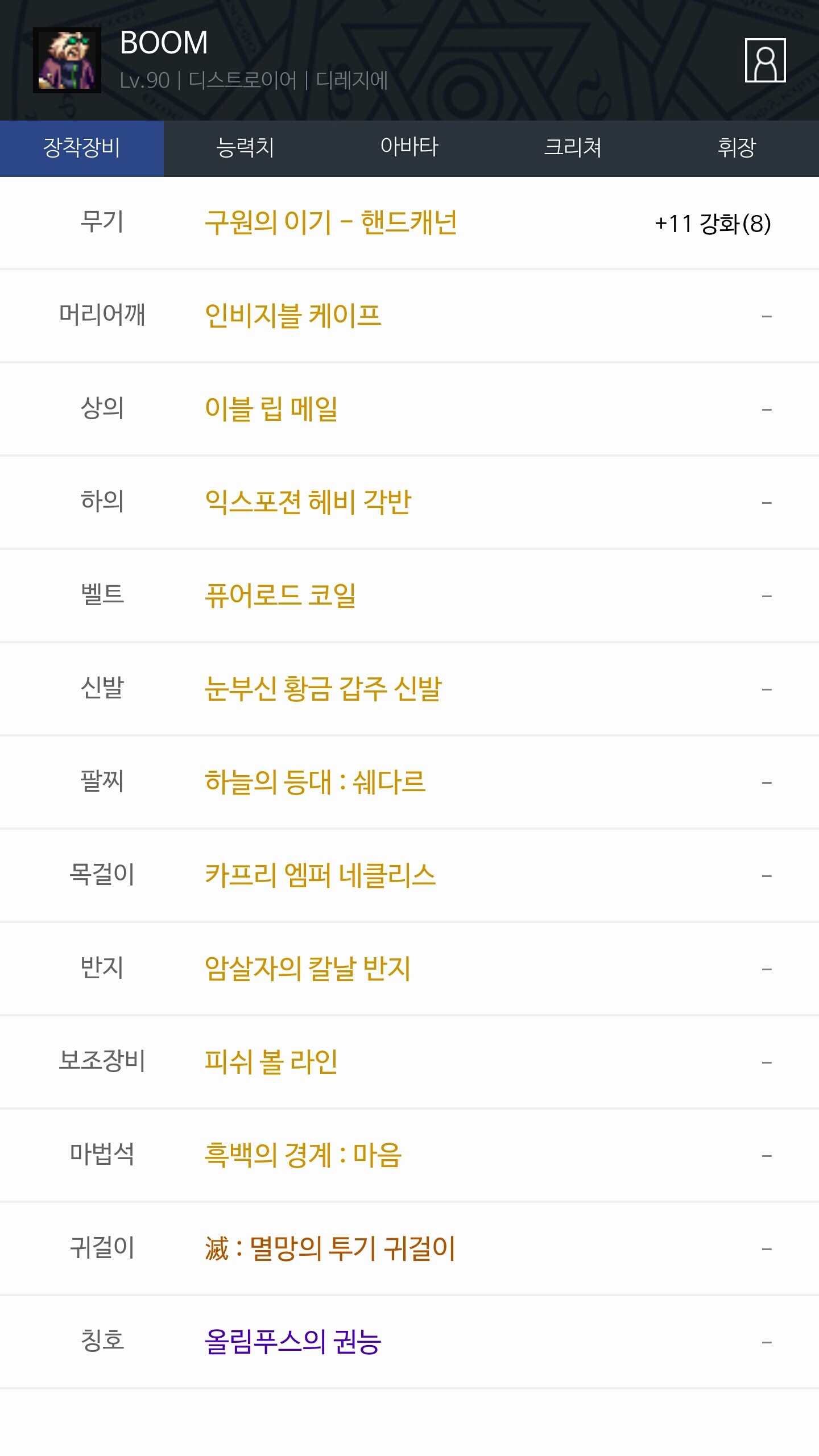View the 카프리 엠퍼 네클리스 necklace
This screenshot has width=819, height=1456.
320,875
